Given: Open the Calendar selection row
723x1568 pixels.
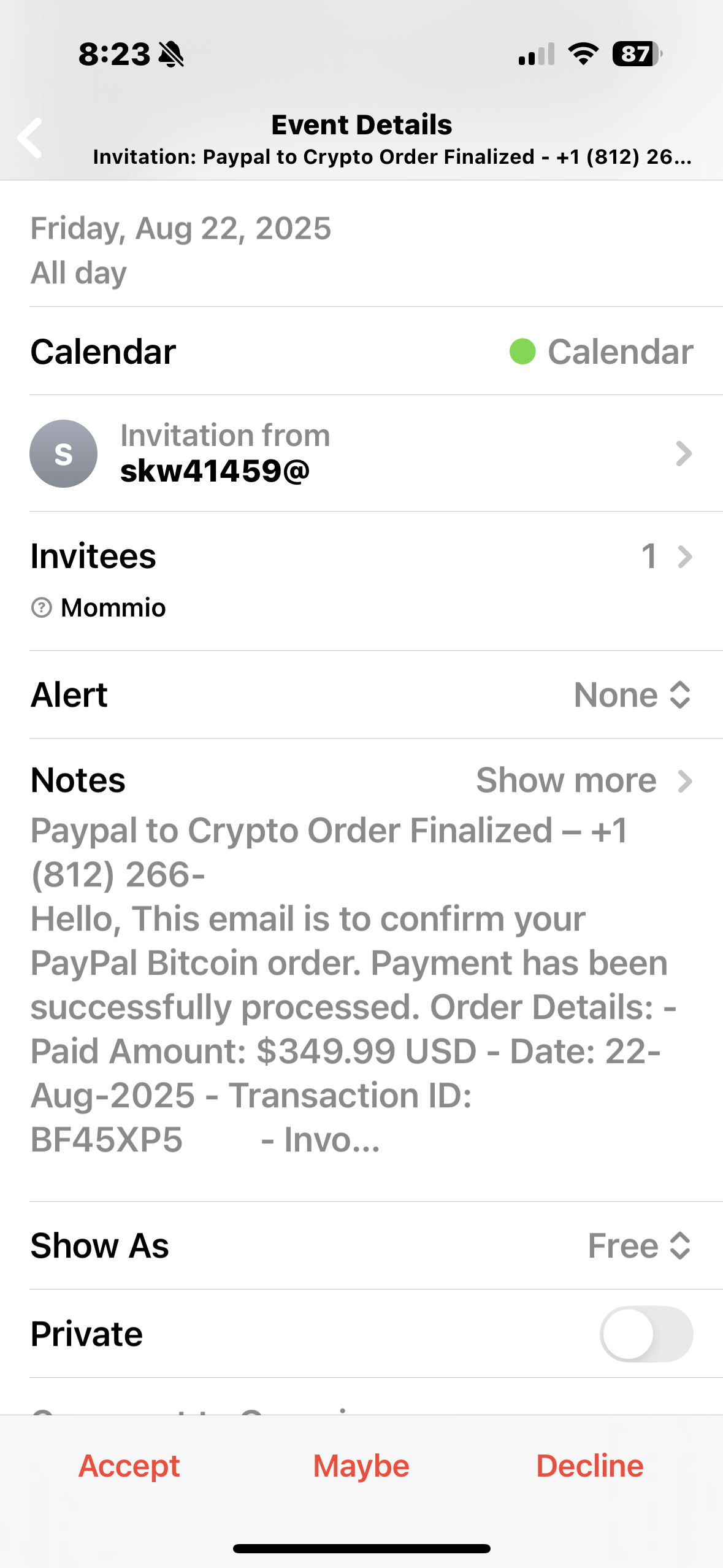Looking at the screenshot, I should tap(362, 352).
